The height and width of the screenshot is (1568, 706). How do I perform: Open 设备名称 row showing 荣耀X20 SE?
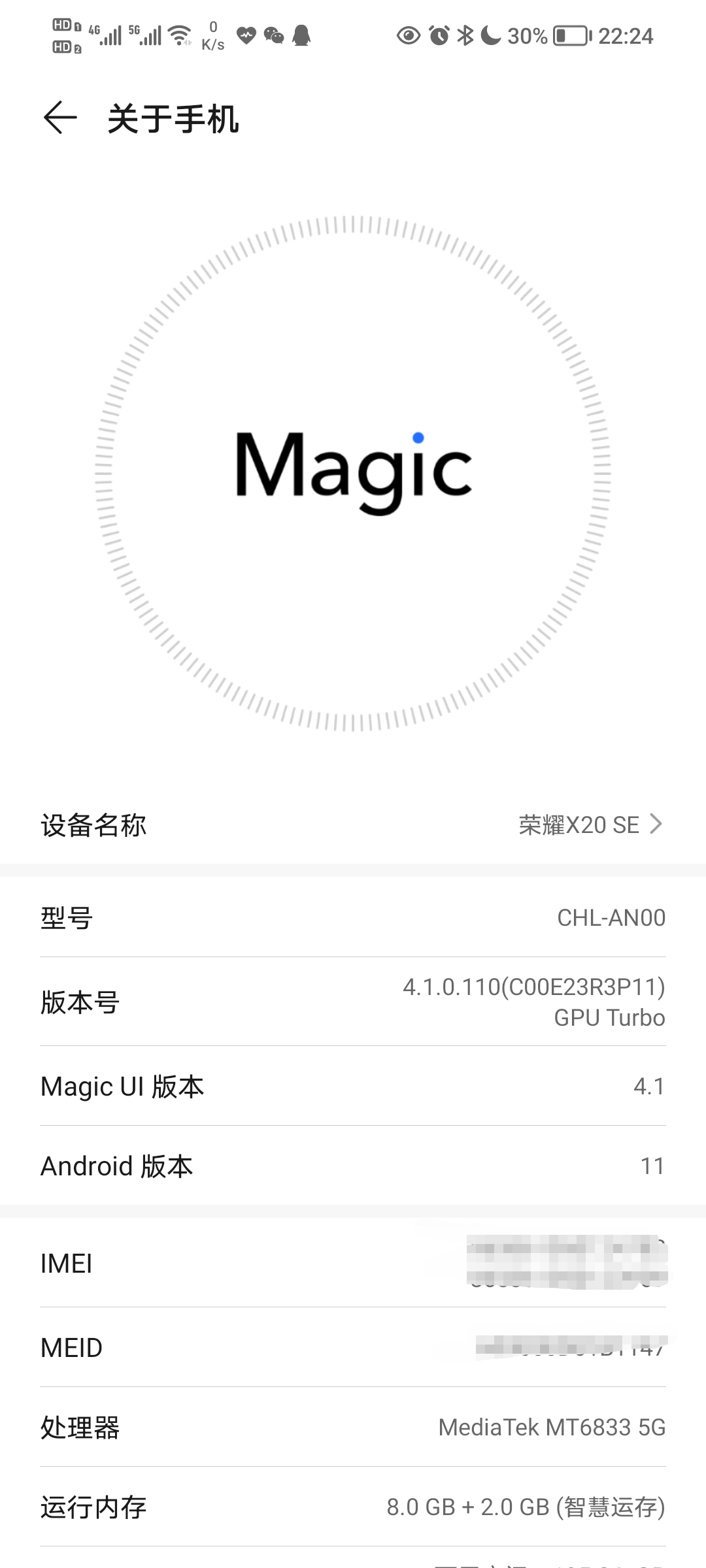353,825
